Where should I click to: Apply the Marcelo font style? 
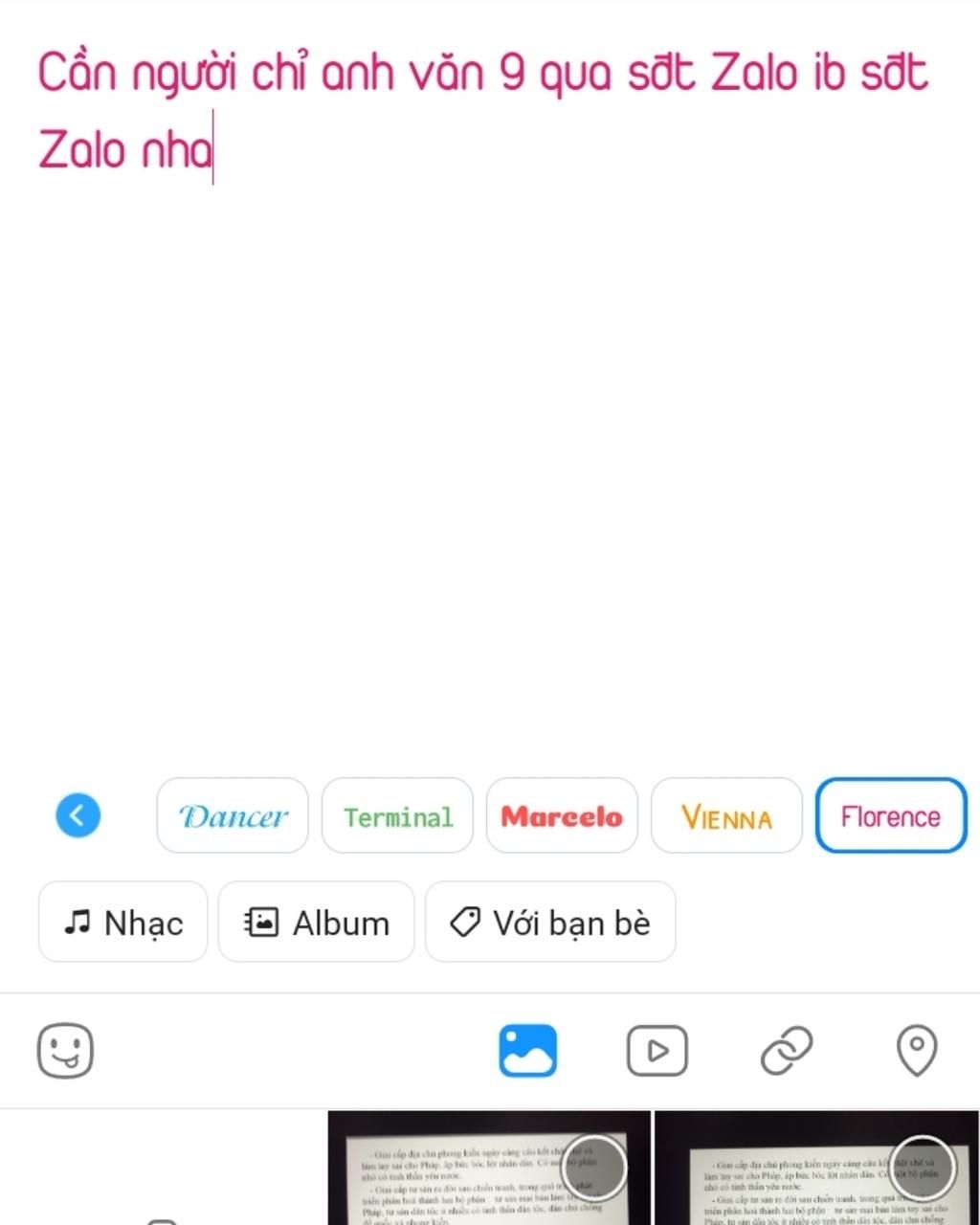pos(562,816)
